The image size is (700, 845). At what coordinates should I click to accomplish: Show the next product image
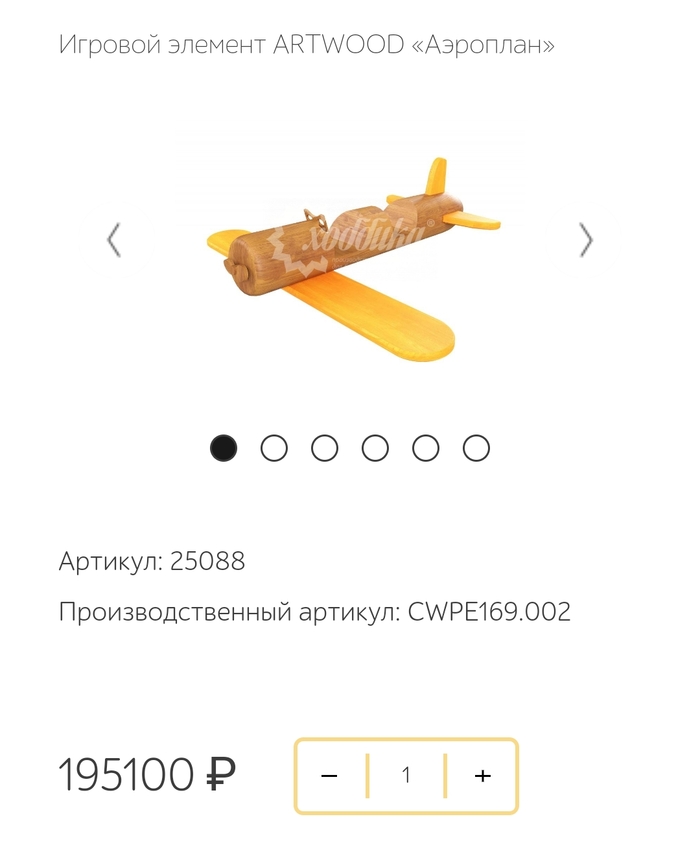click(586, 240)
